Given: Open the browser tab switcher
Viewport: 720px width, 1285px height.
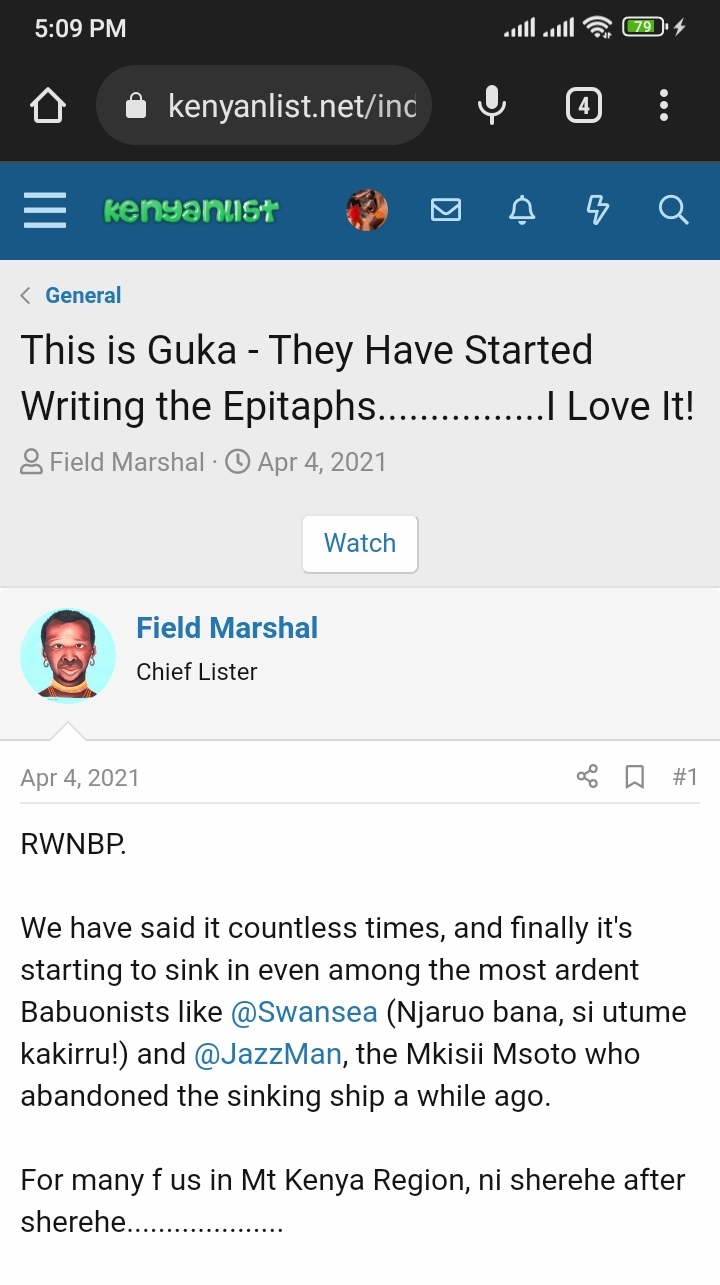Looking at the screenshot, I should click(584, 106).
